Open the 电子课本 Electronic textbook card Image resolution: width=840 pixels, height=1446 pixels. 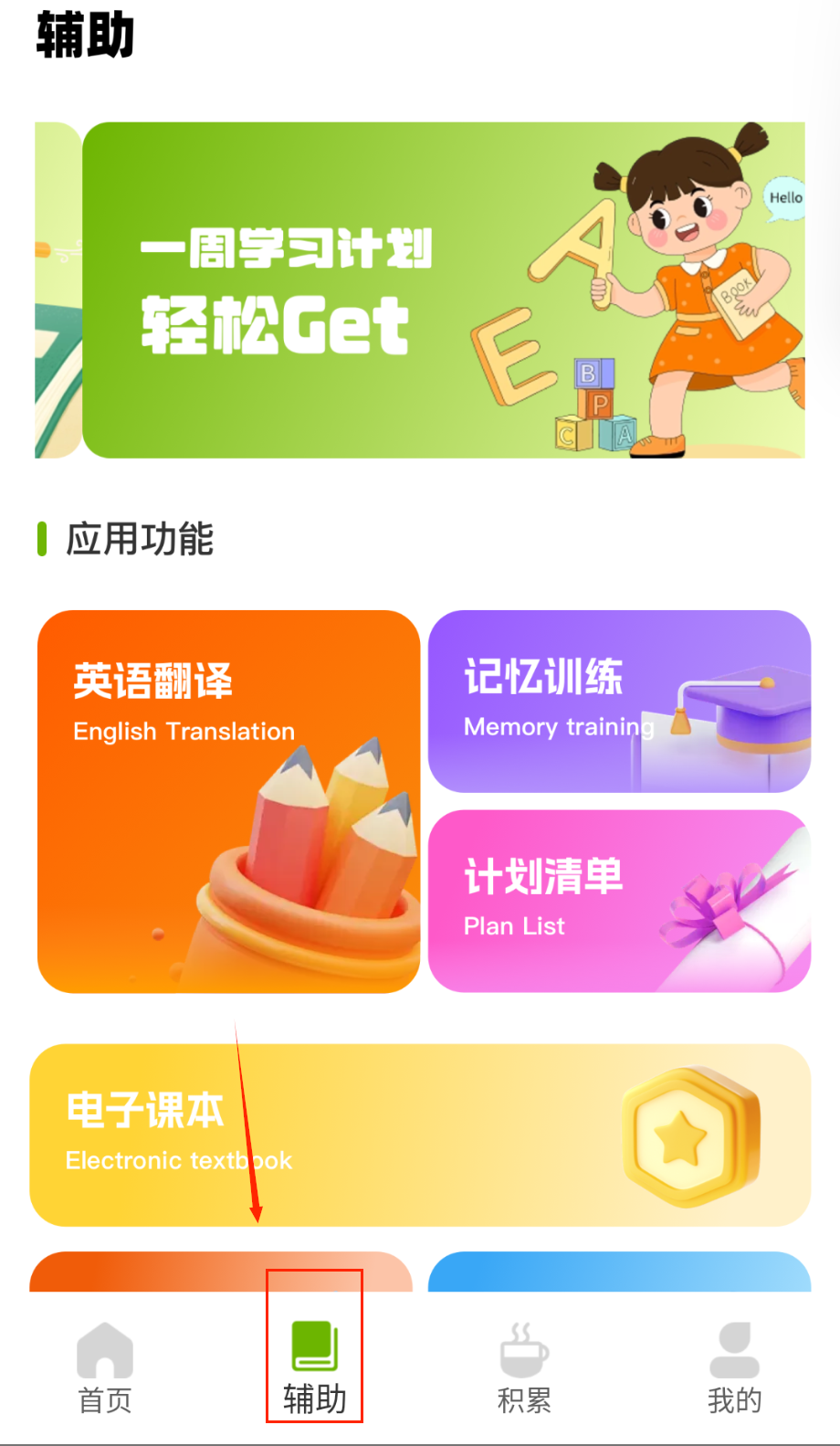[x=420, y=1135]
